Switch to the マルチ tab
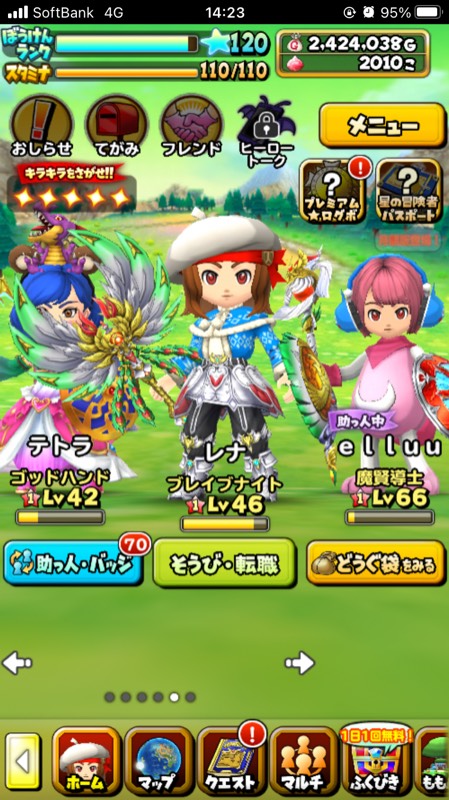This screenshot has height=800, width=449. 304,761
